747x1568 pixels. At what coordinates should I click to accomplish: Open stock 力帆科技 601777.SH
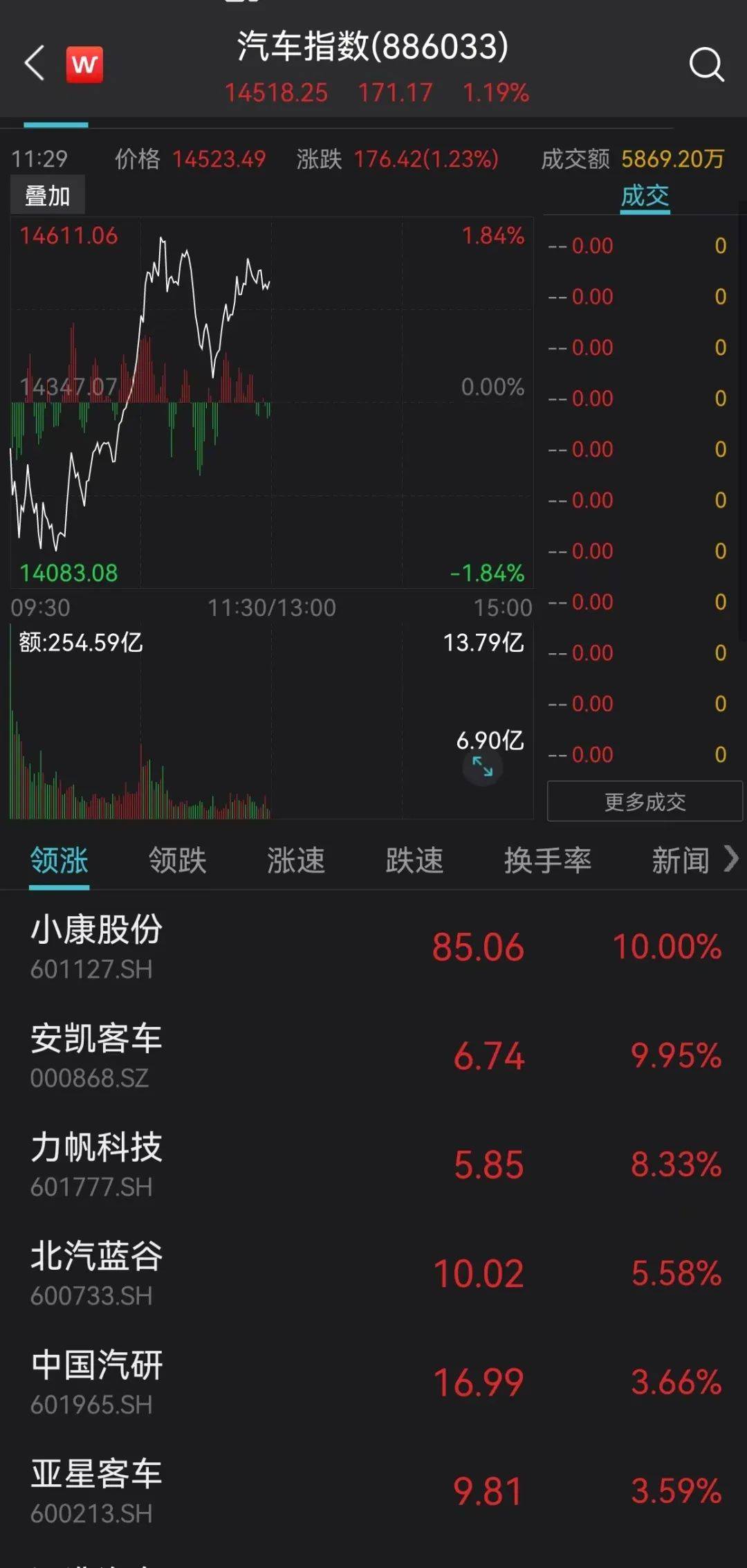[373, 1163]
